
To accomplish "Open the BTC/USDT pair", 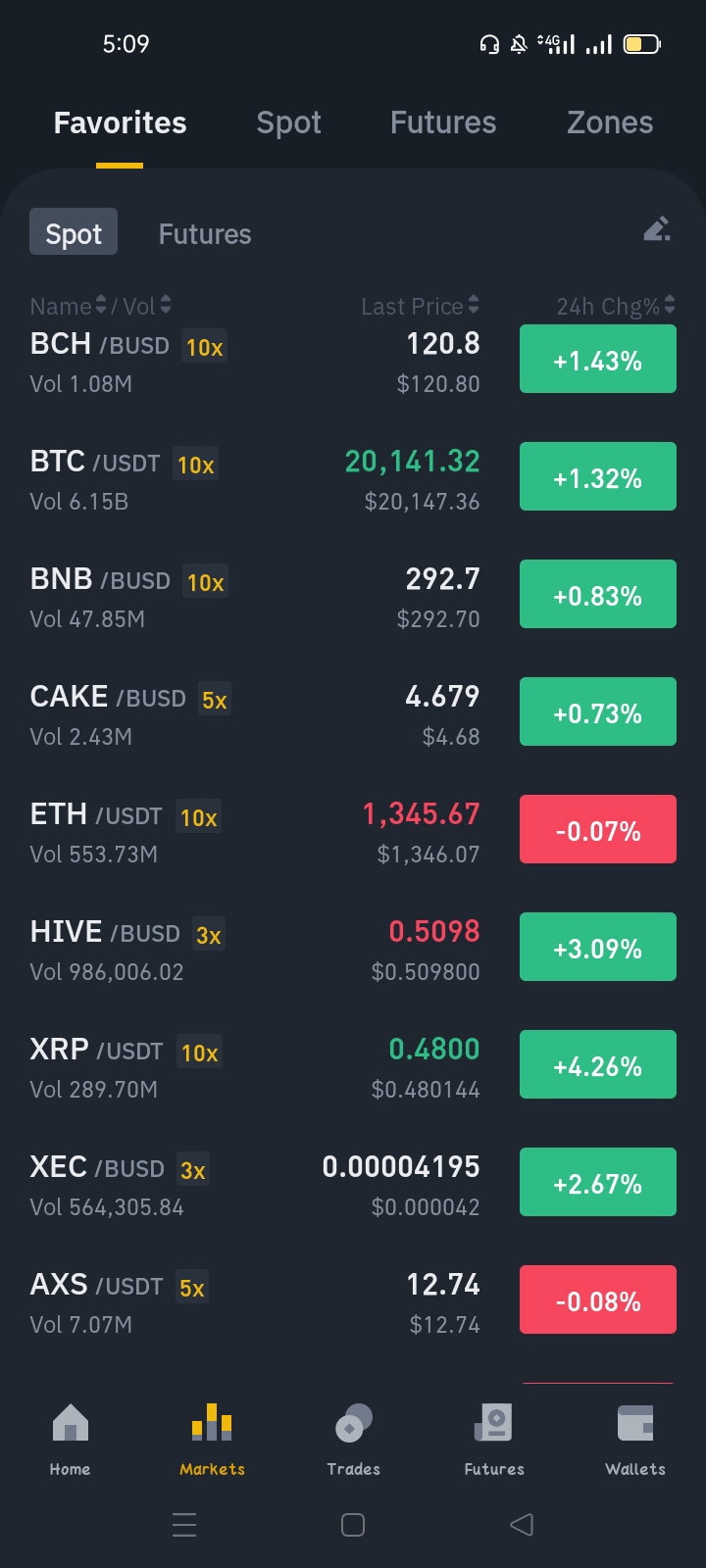I will [353, 479].
